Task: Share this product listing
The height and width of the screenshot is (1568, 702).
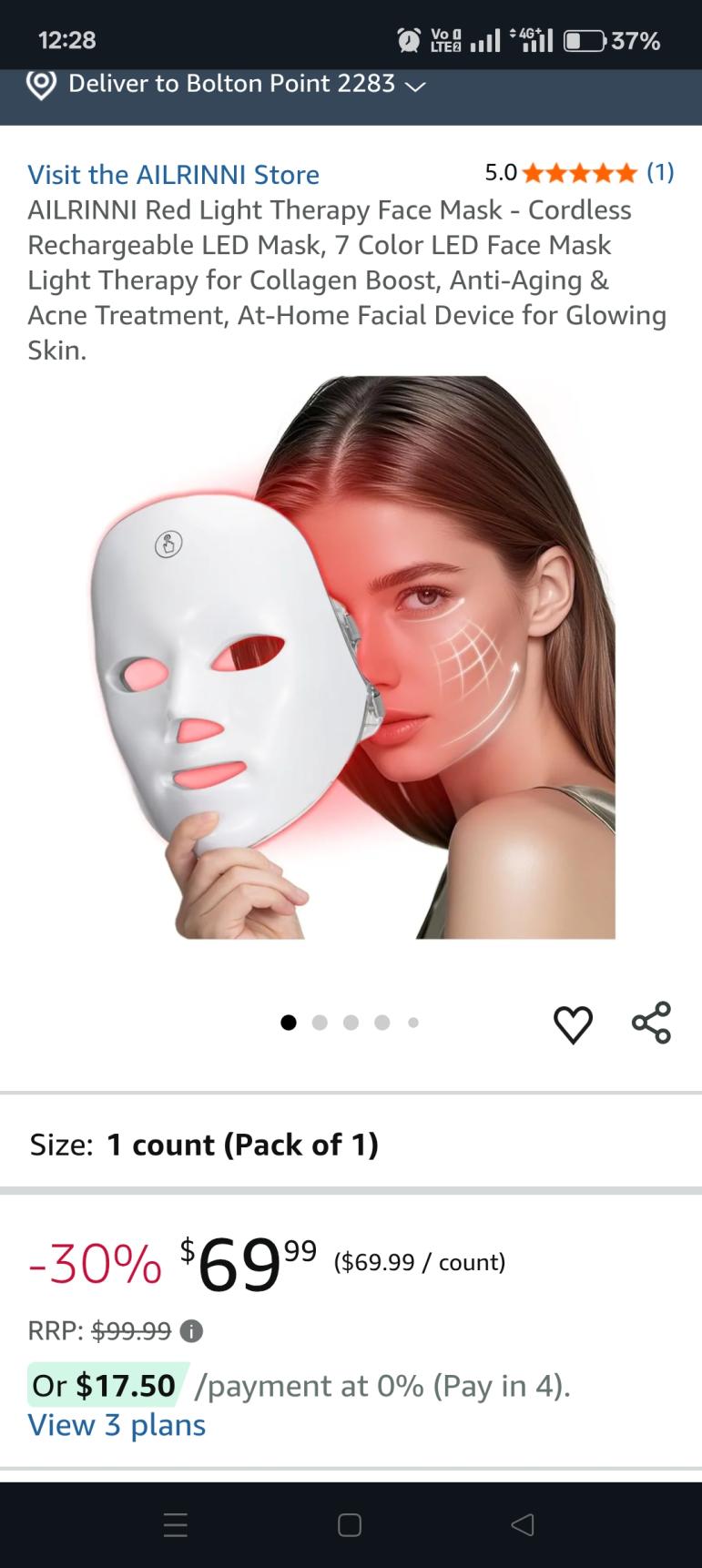Action: coord(651,1023)
